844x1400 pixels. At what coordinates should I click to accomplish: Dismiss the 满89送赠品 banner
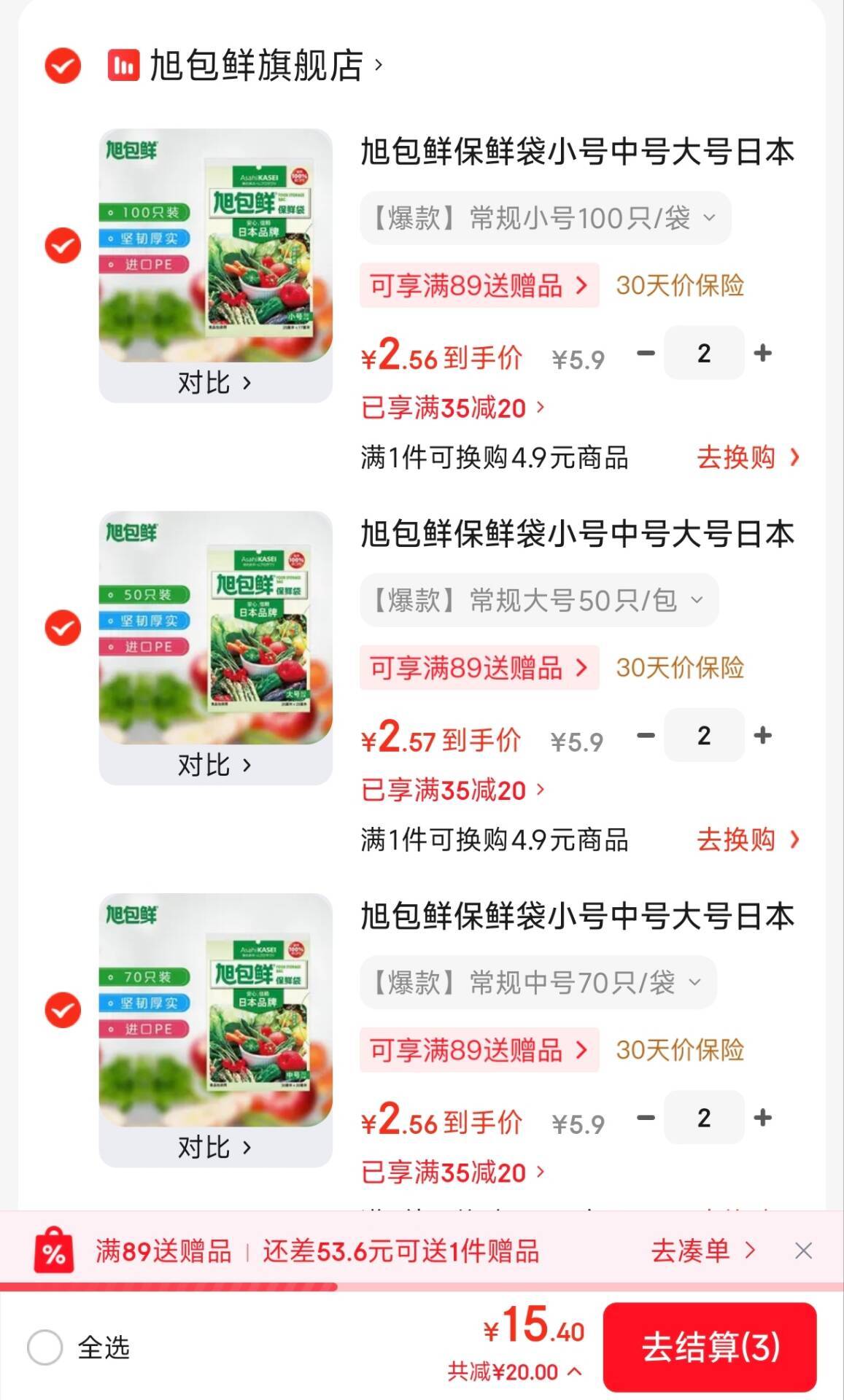pos(803,1251)
